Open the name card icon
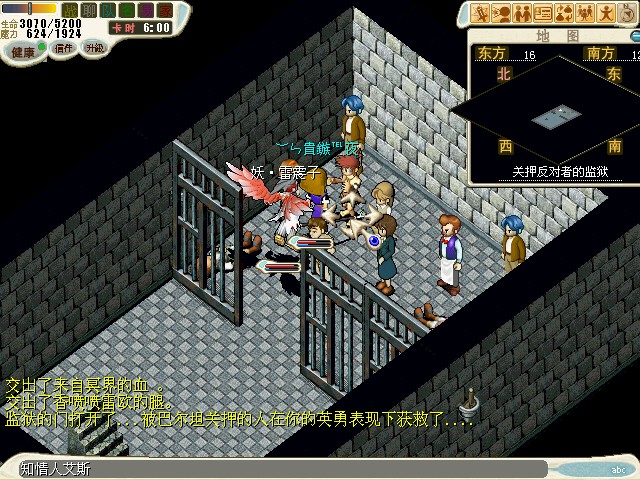640x480 pixels. (x=543, y=13)
